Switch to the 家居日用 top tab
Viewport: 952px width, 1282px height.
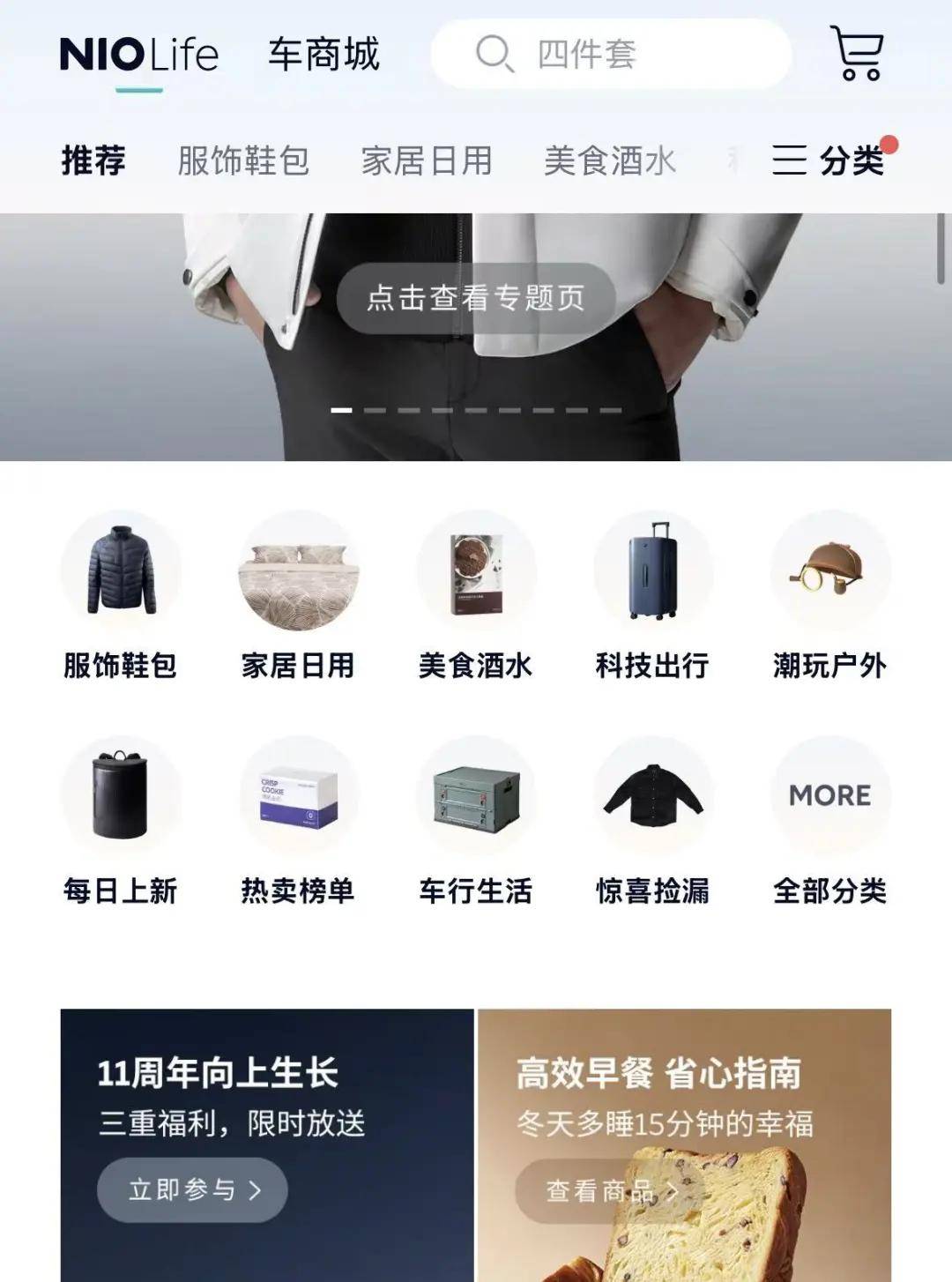pyautogui.click(x=427, y=161)
